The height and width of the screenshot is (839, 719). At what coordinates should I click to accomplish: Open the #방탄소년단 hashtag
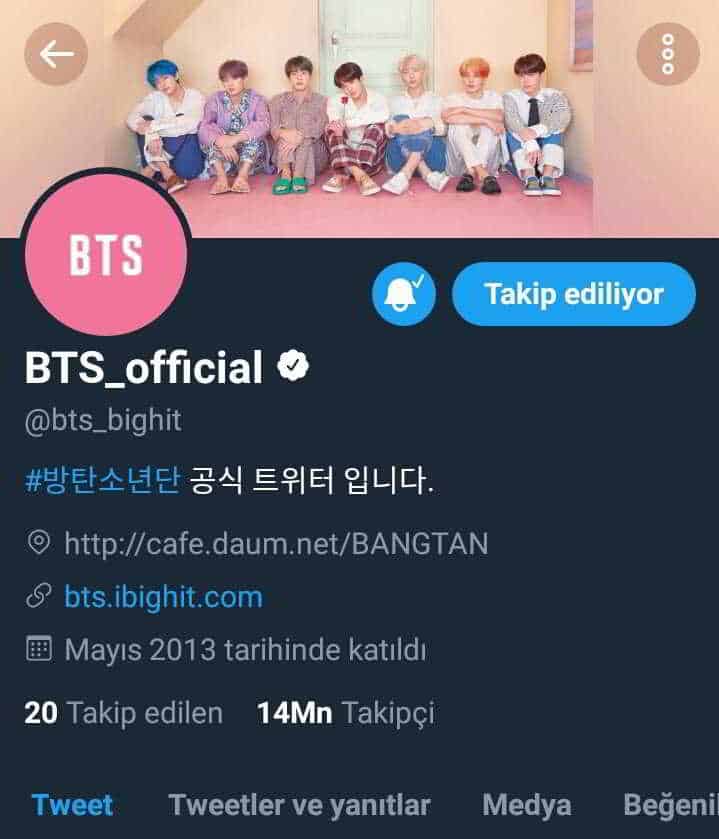tap(102, 481)
